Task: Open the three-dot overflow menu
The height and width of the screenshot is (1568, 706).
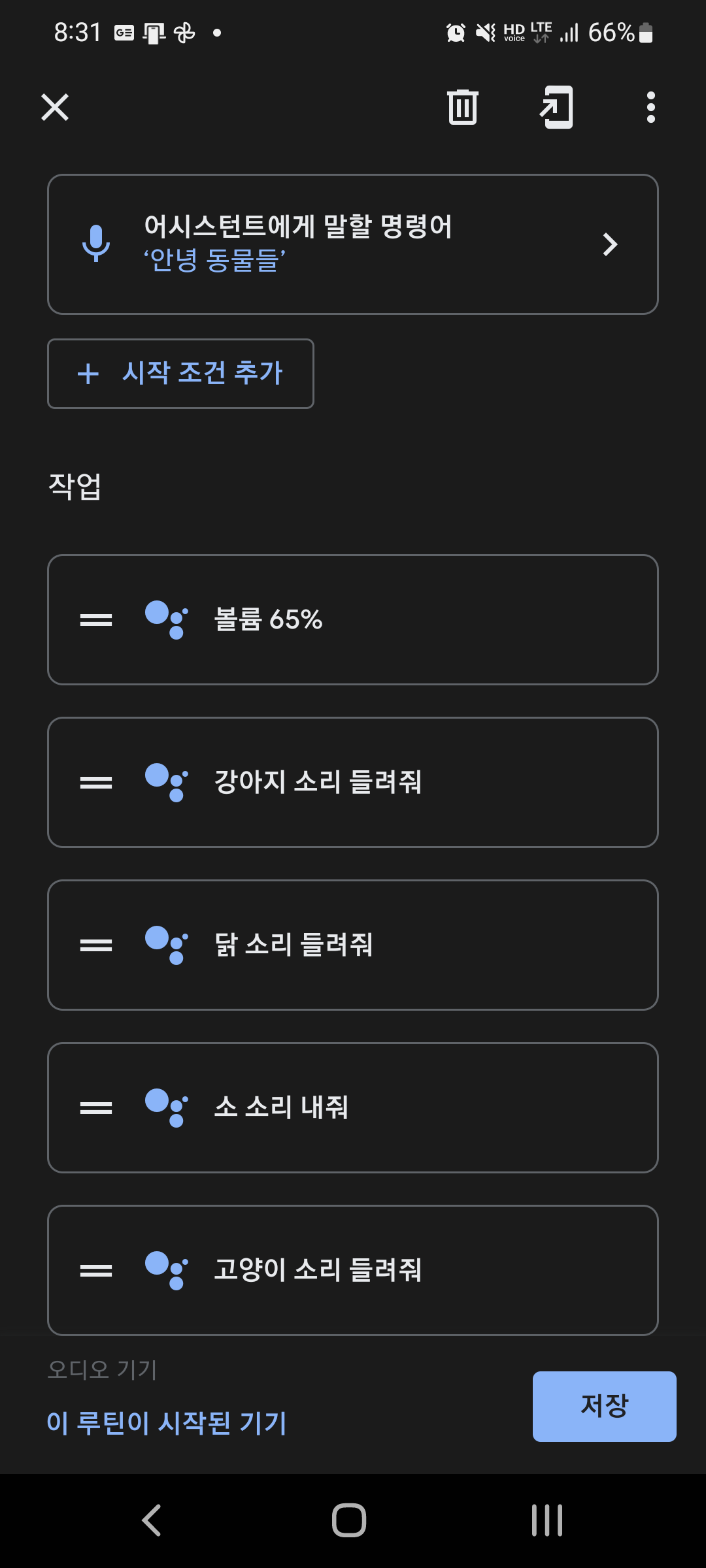Action: [650, 107]
